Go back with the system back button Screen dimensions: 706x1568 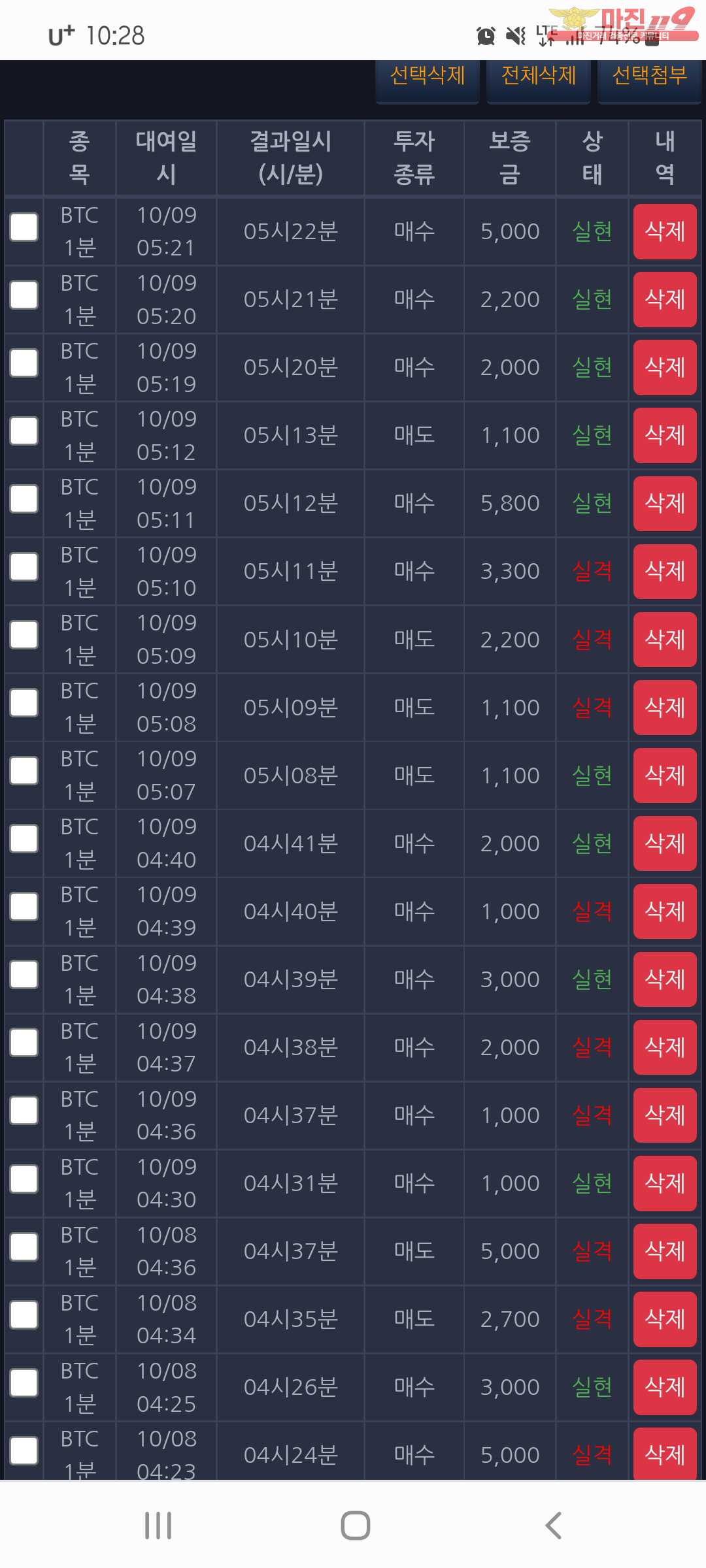[554, 1526]
